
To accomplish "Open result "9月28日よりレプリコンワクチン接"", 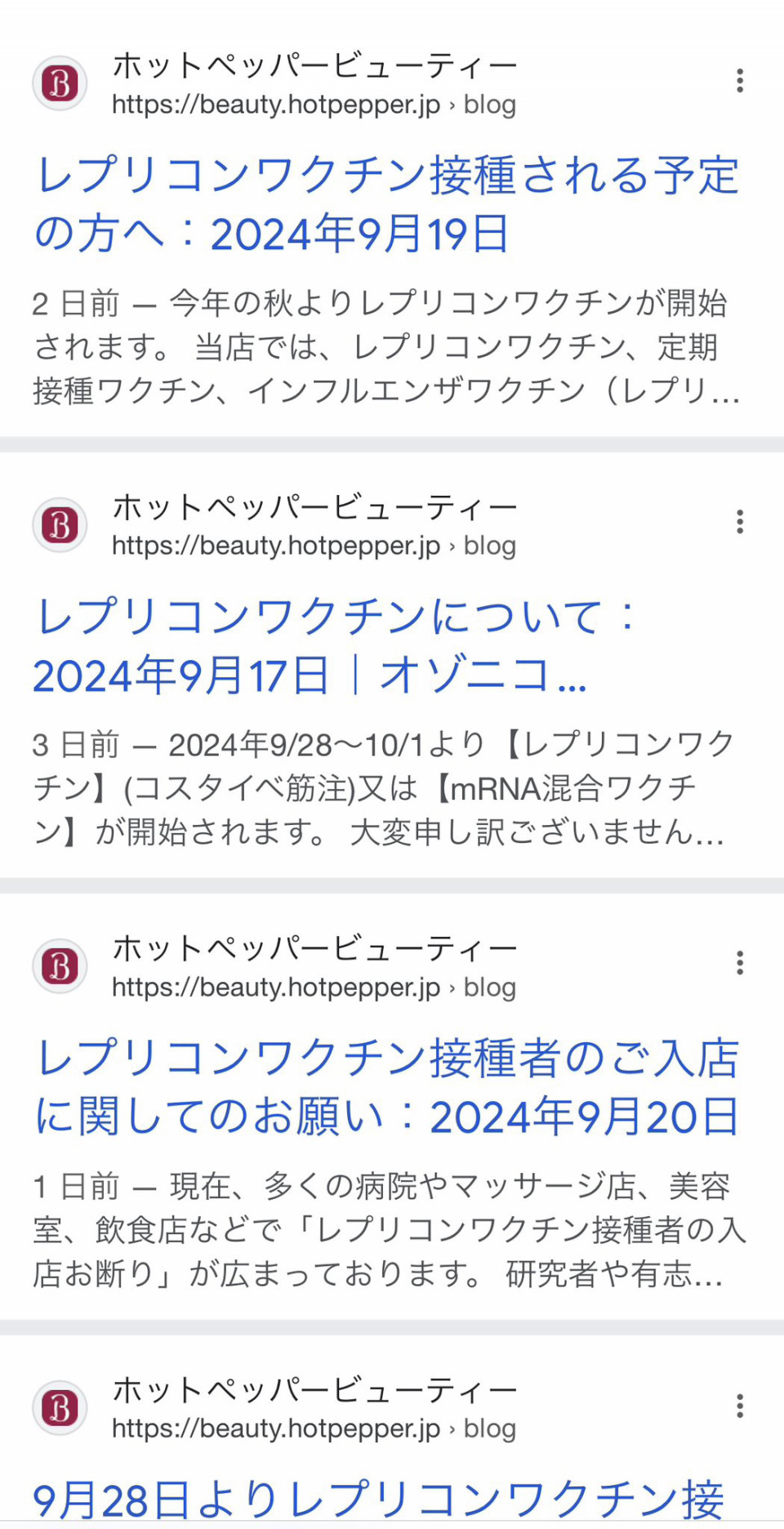I will coord(378,1500).
